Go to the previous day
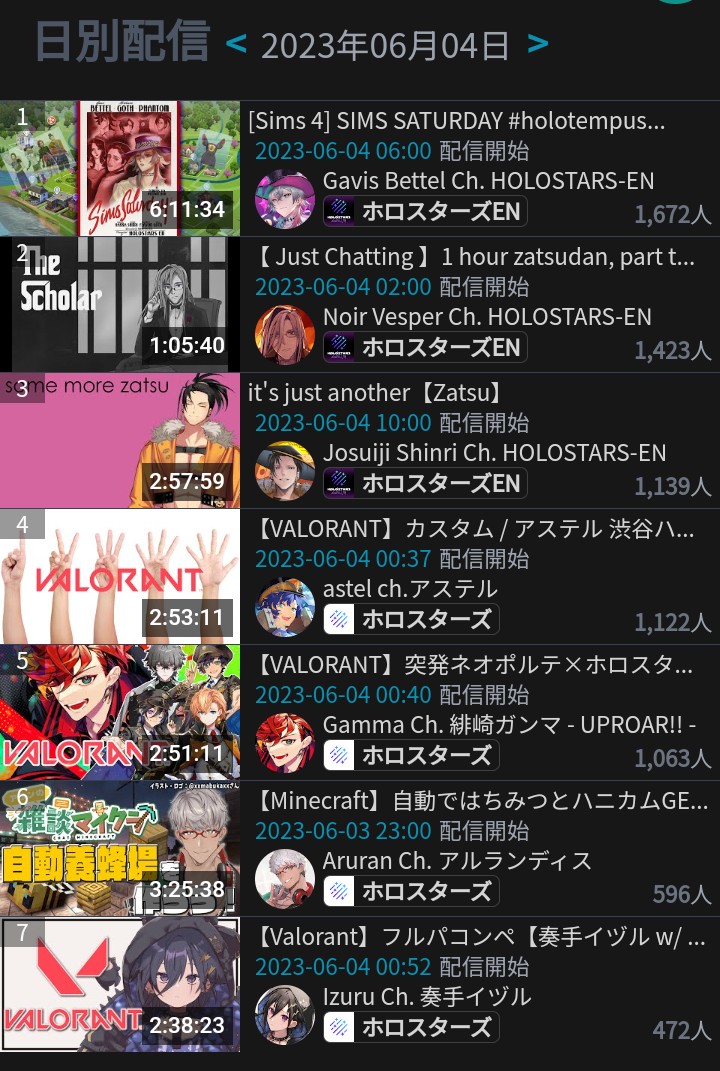 236,43
